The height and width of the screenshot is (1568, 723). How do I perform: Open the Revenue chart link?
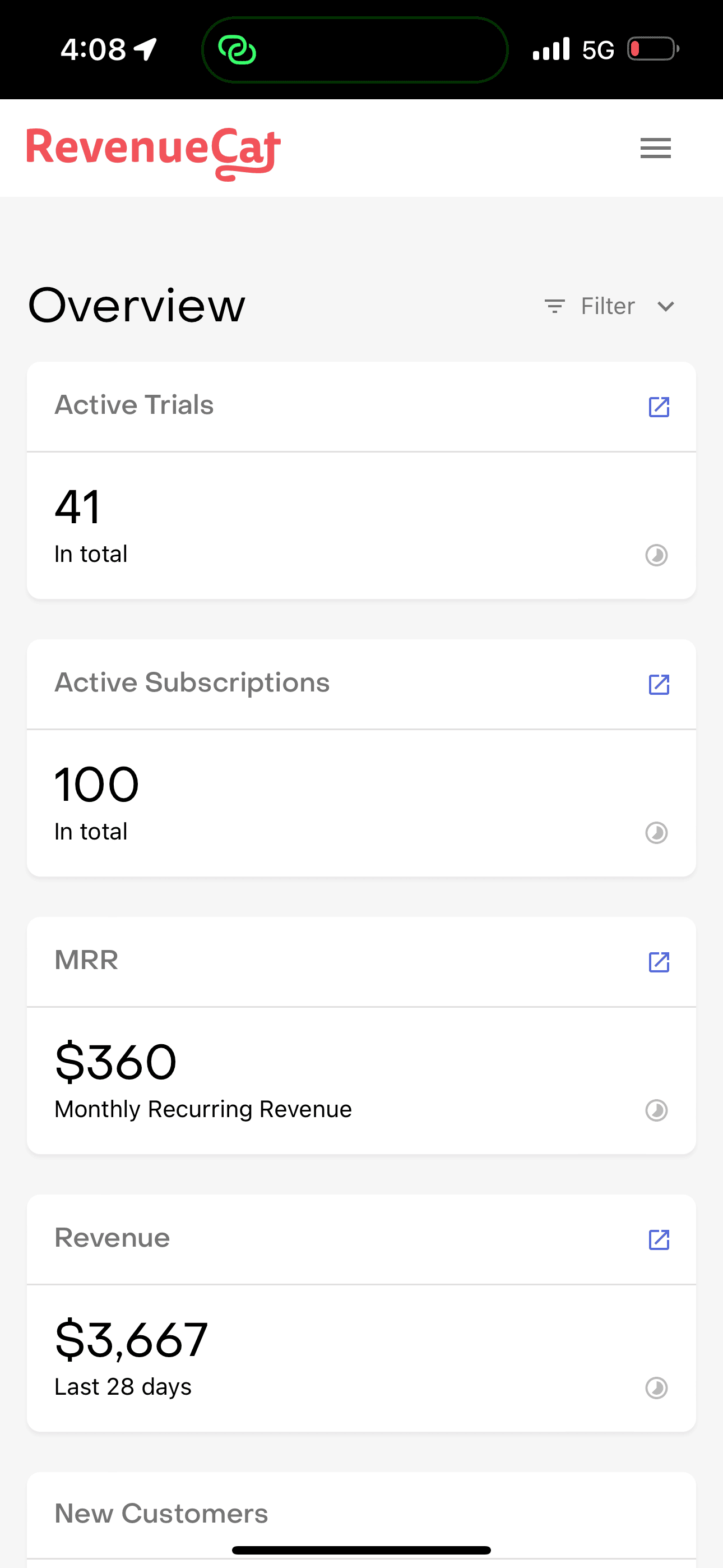click(x=659, y=1239)
